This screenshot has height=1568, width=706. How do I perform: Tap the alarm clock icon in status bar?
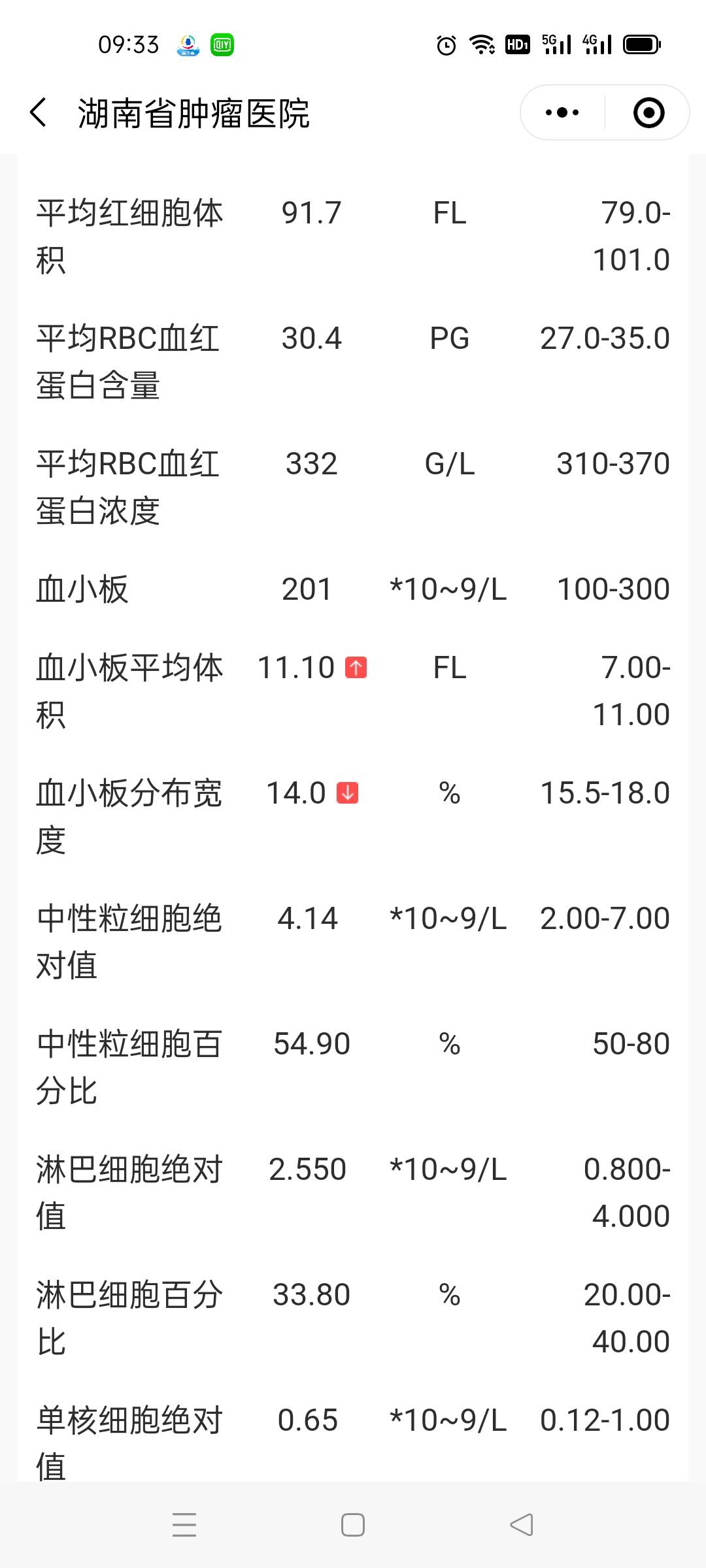click(445, 44)
